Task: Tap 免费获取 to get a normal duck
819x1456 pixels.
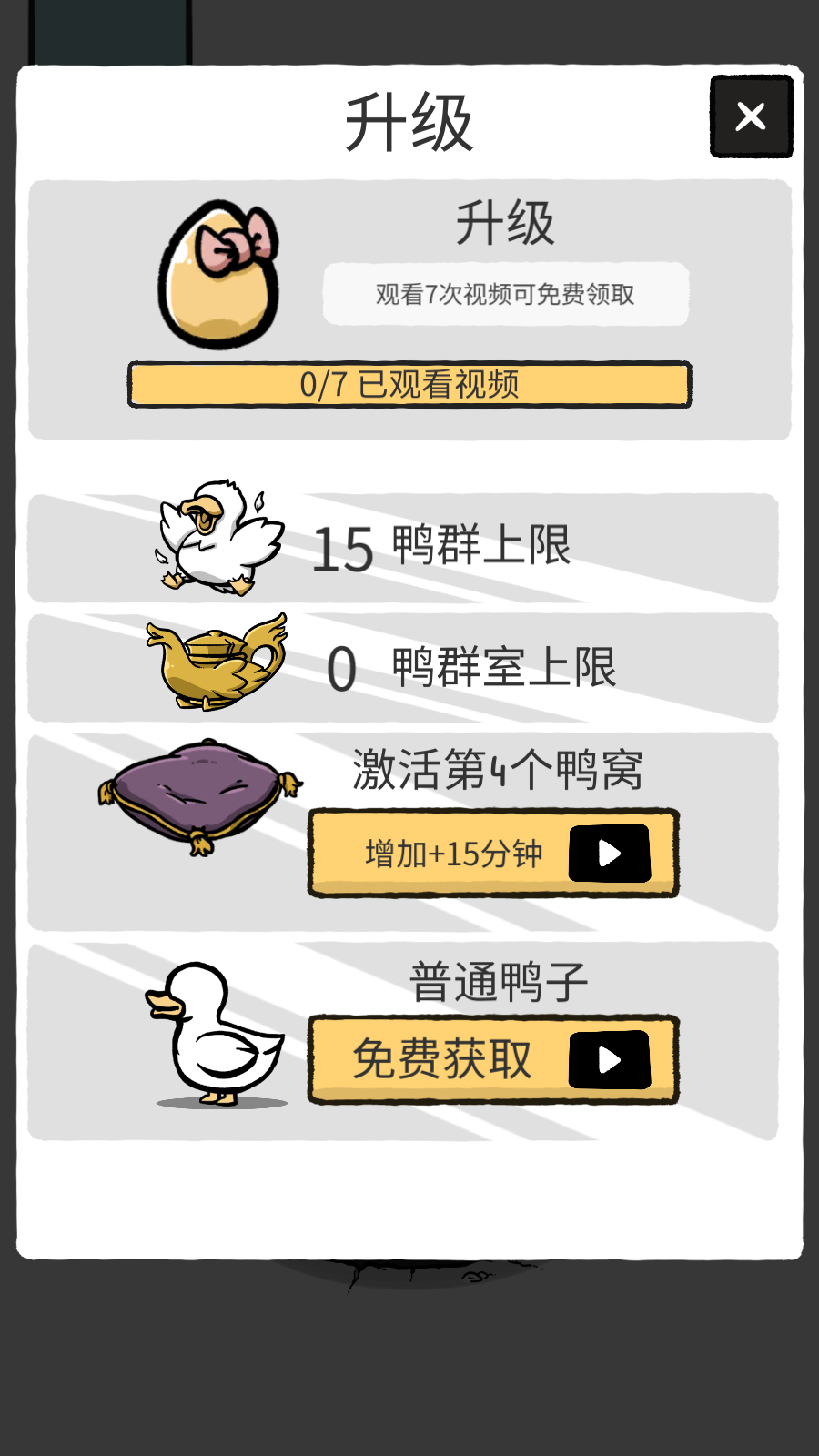Action: click(x=493, y=1059)
